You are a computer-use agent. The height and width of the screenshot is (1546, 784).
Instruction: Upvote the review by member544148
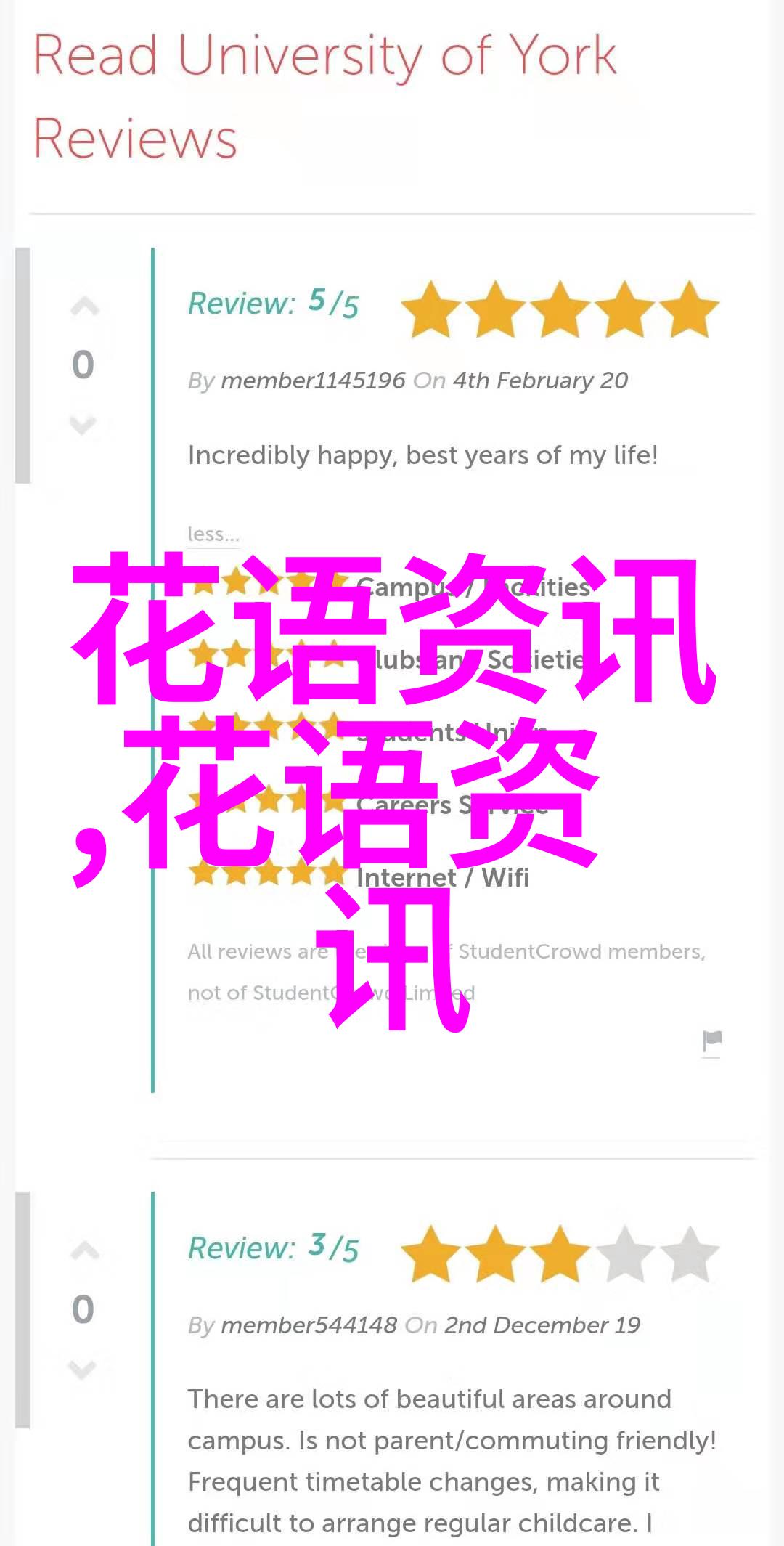[x=84, y=1250]
